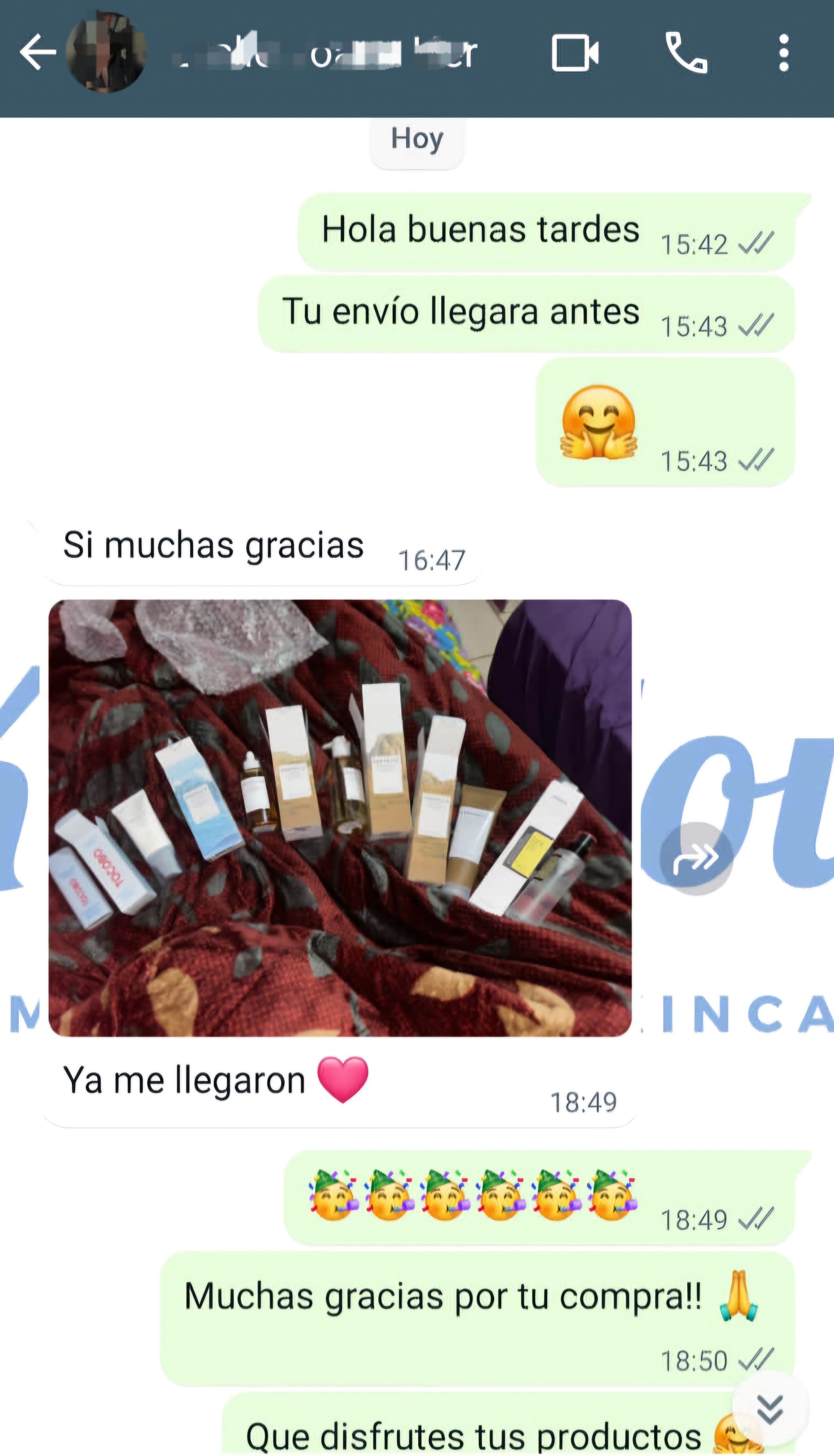Open the contact's profile photo

(x=106, y=53)
